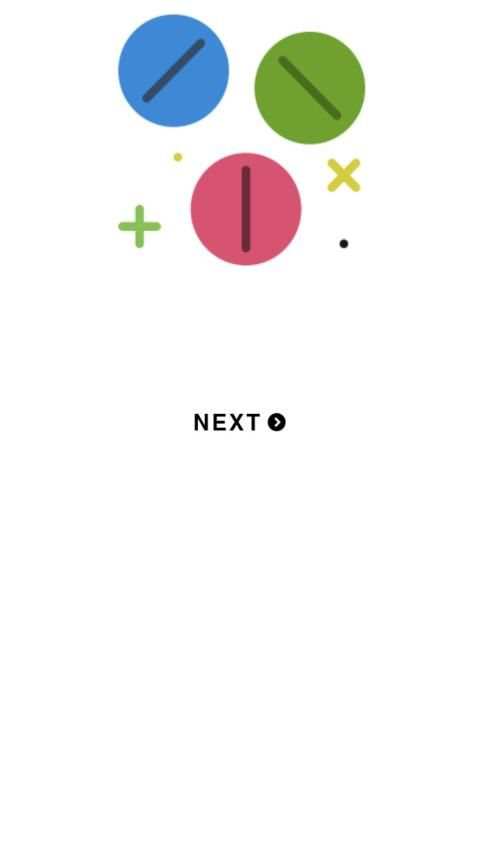Tap the NEXT button to continue
480x853 pixels.
click(239, 422)
